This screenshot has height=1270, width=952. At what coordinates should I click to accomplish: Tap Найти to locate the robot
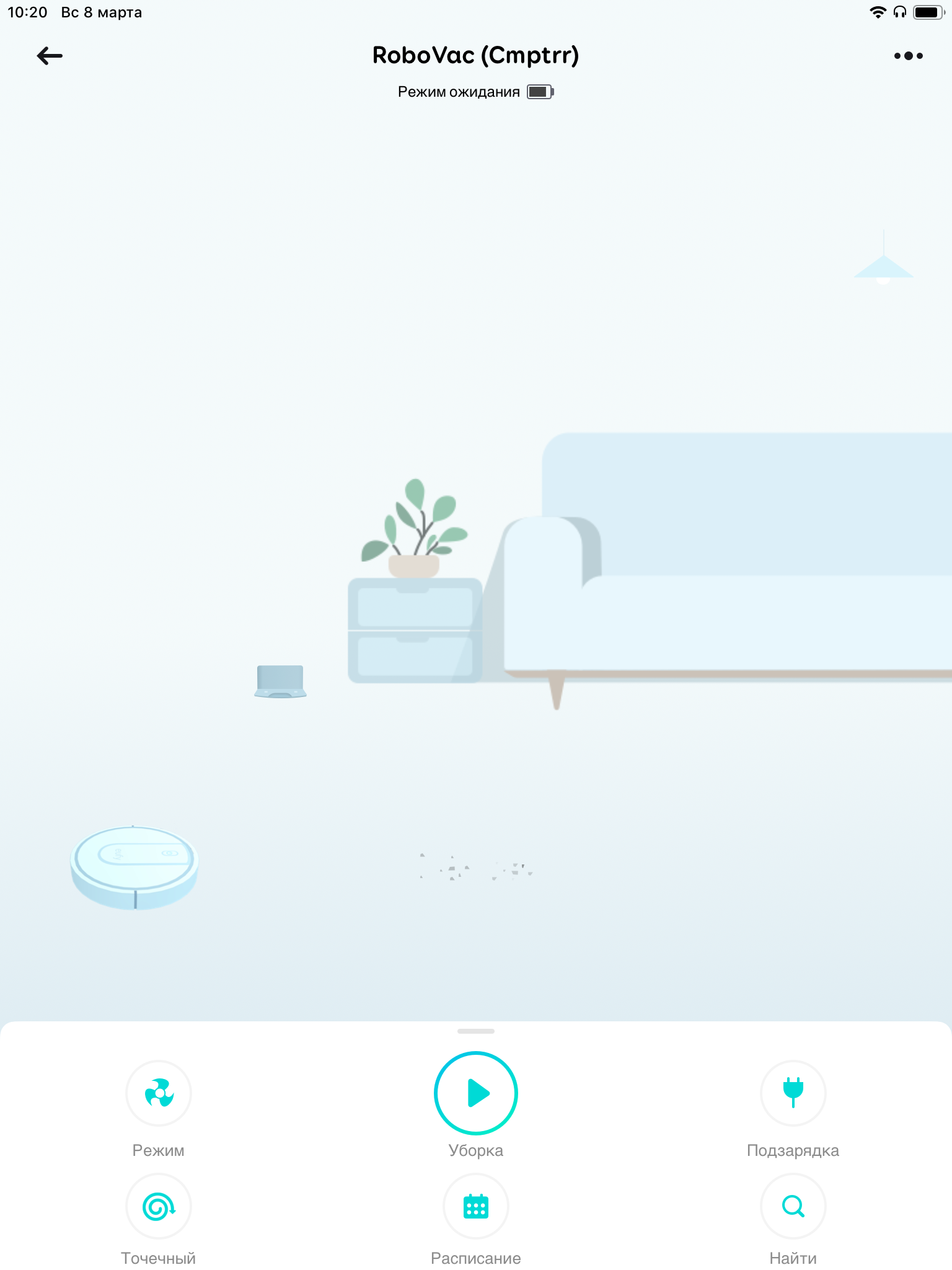(793, 1206)
